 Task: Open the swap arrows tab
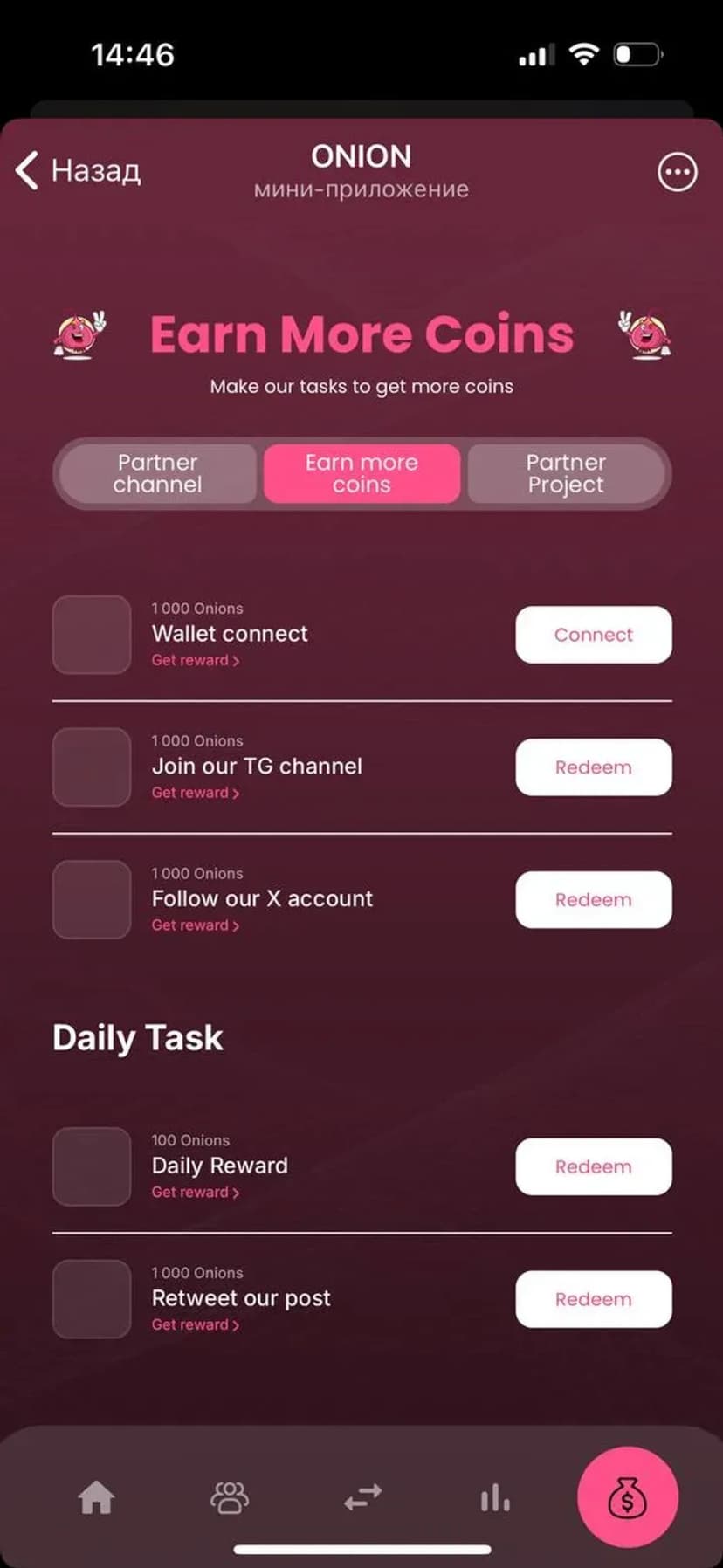click(362, 1498)
